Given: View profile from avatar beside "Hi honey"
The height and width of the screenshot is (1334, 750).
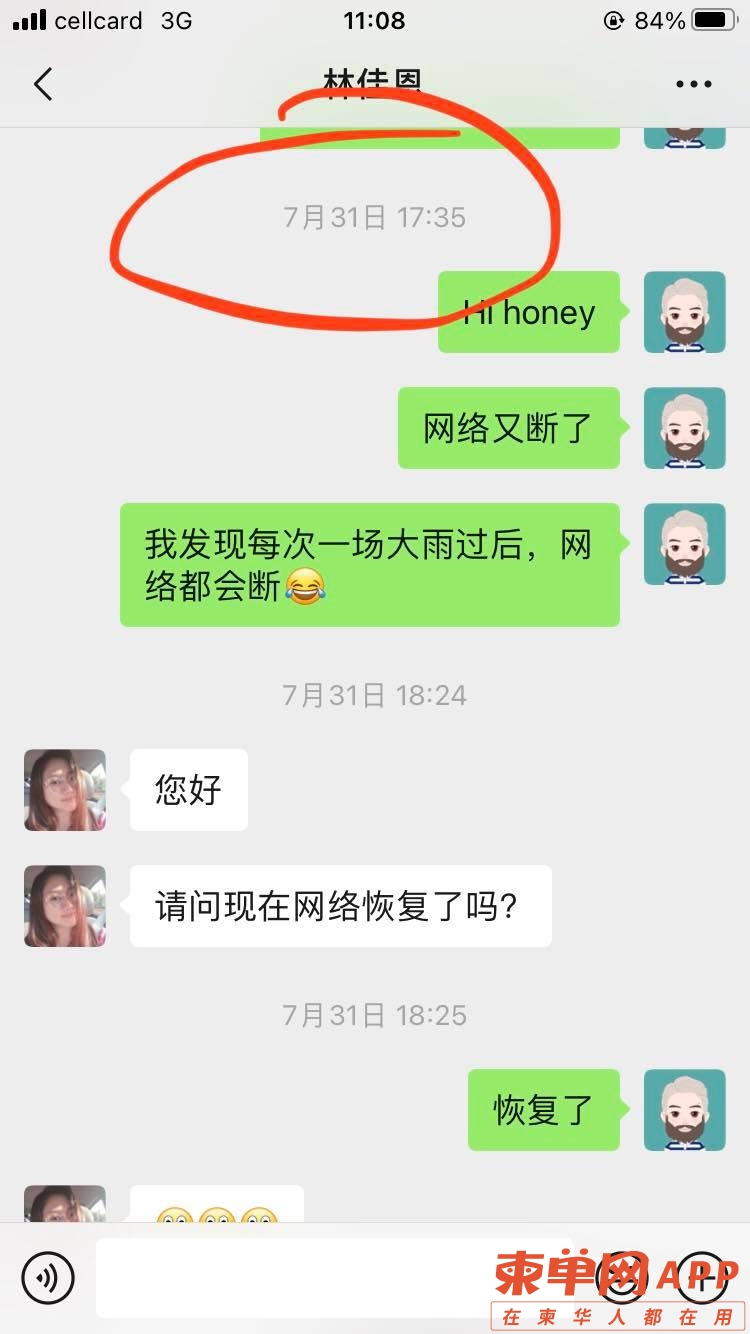Looking at the screenshot, I should (684, 312).
